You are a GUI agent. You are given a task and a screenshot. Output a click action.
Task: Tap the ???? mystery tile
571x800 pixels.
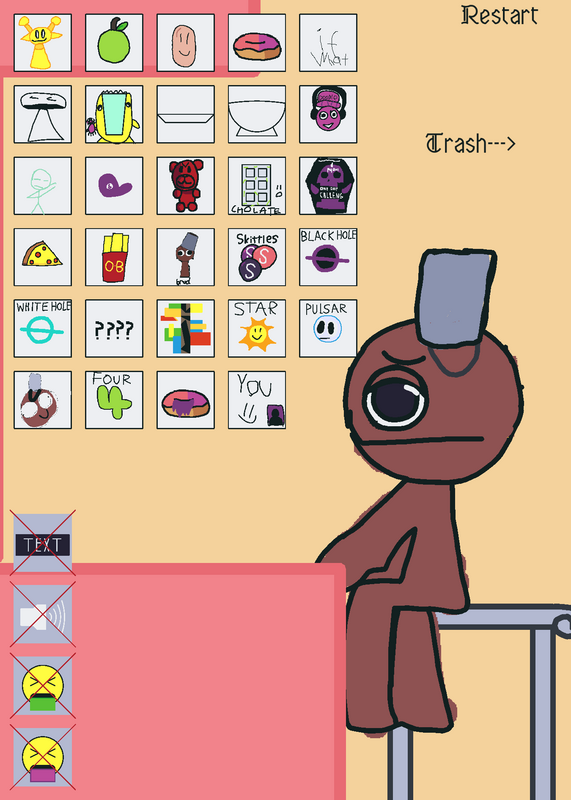click(114, 329)
